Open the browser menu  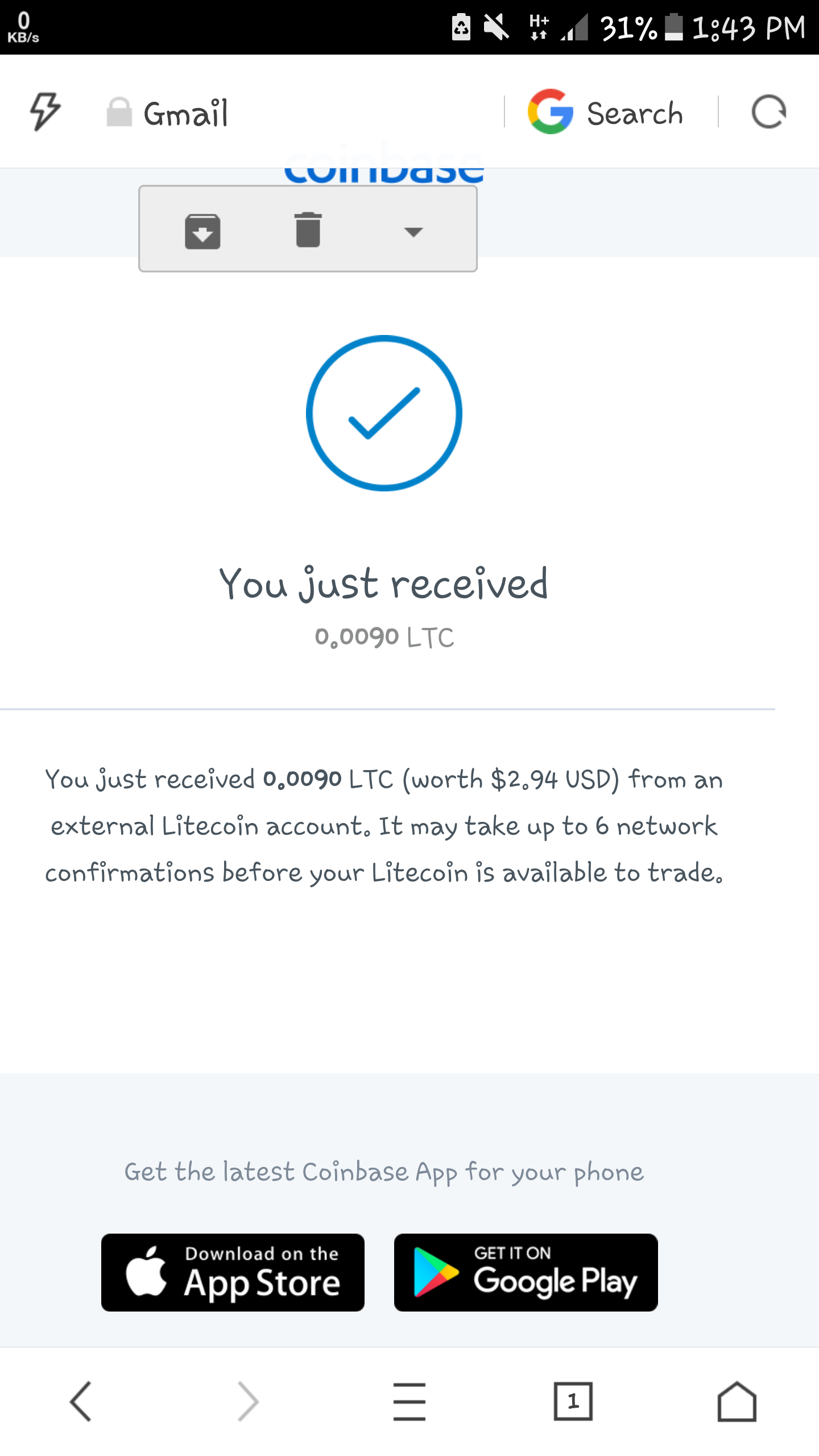coord(409,1401)
